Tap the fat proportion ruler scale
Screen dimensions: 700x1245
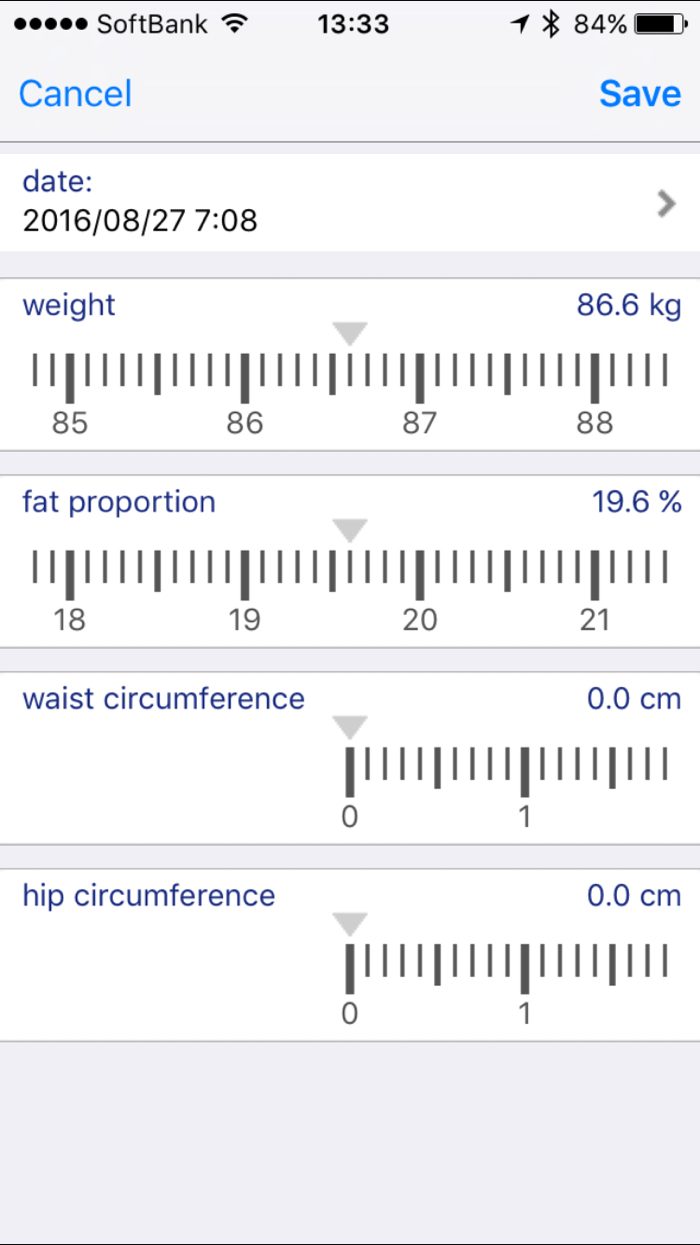tap(350, 575)
